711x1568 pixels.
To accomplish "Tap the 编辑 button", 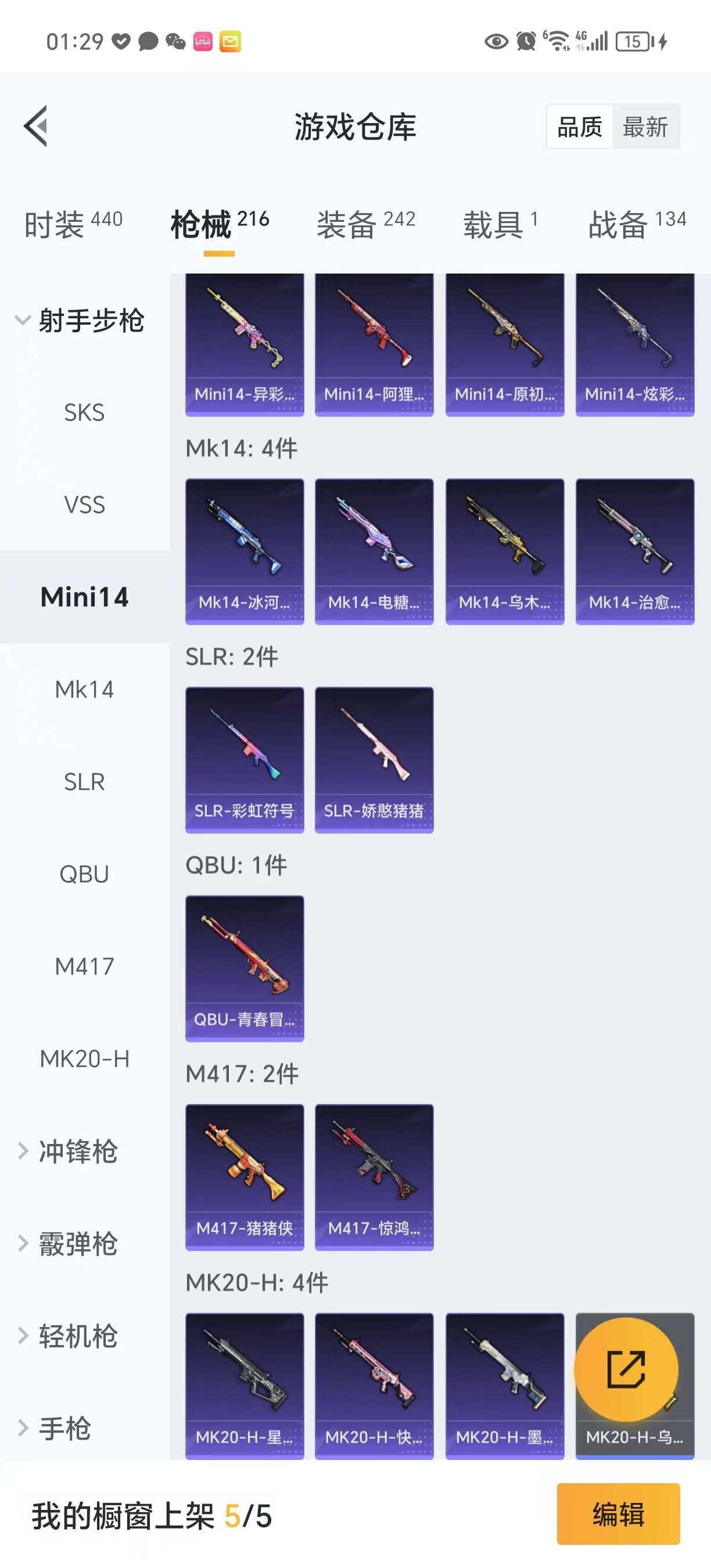I will [x=618, y=1514].
